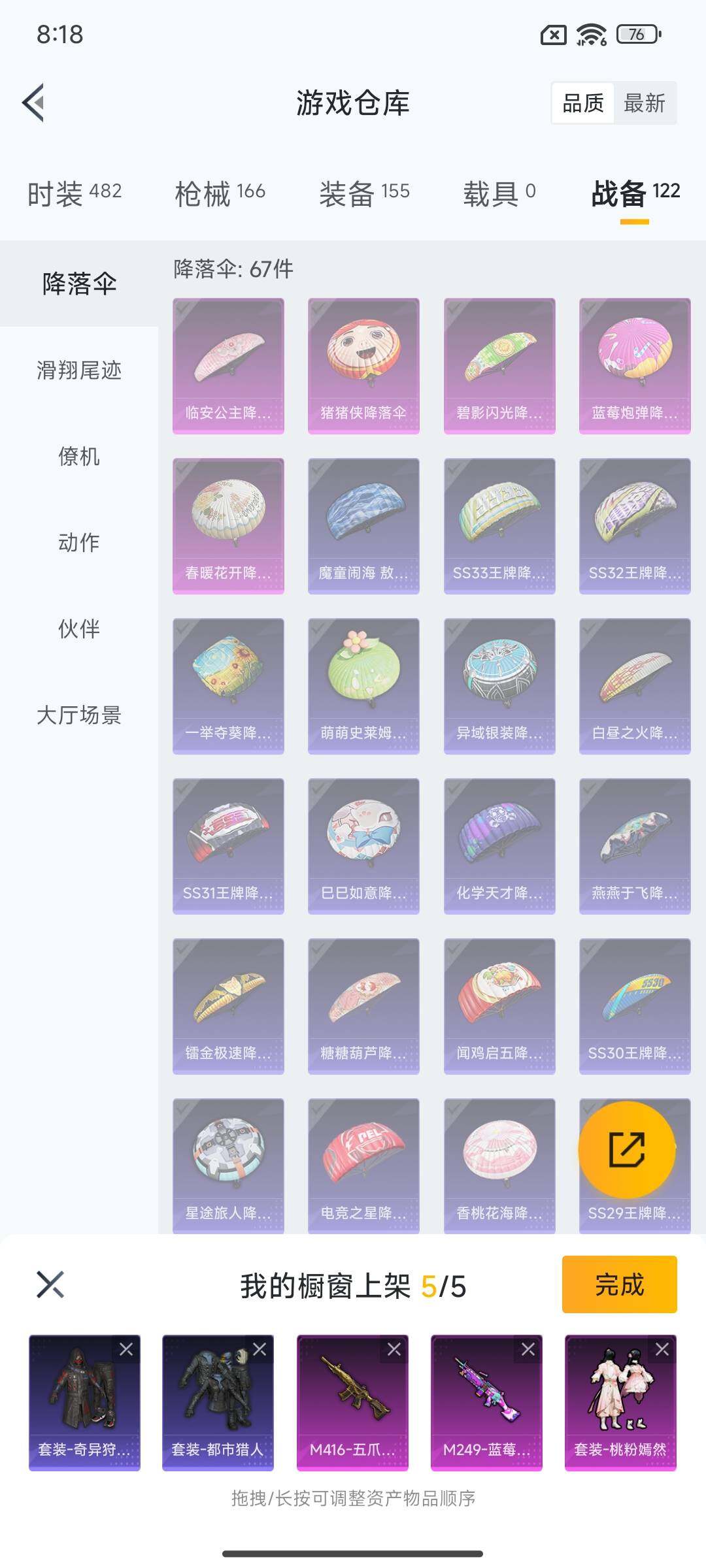Show the 伙伴 category

pos(79,629)
